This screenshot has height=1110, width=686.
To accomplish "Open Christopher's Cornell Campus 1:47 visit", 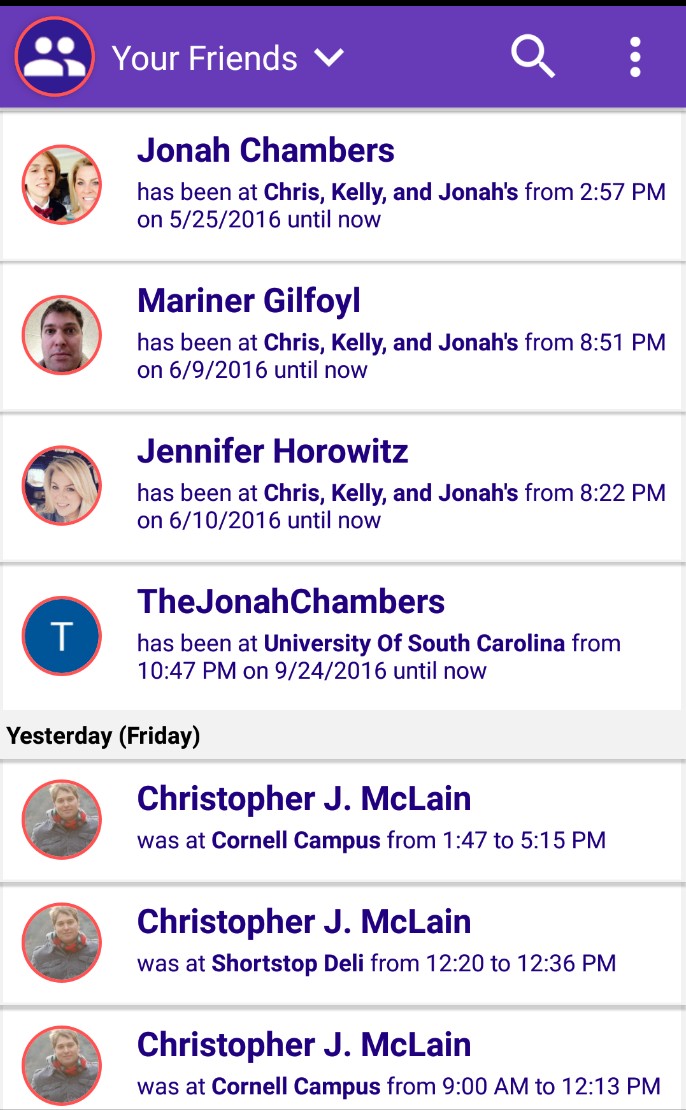I will [343, 820].
